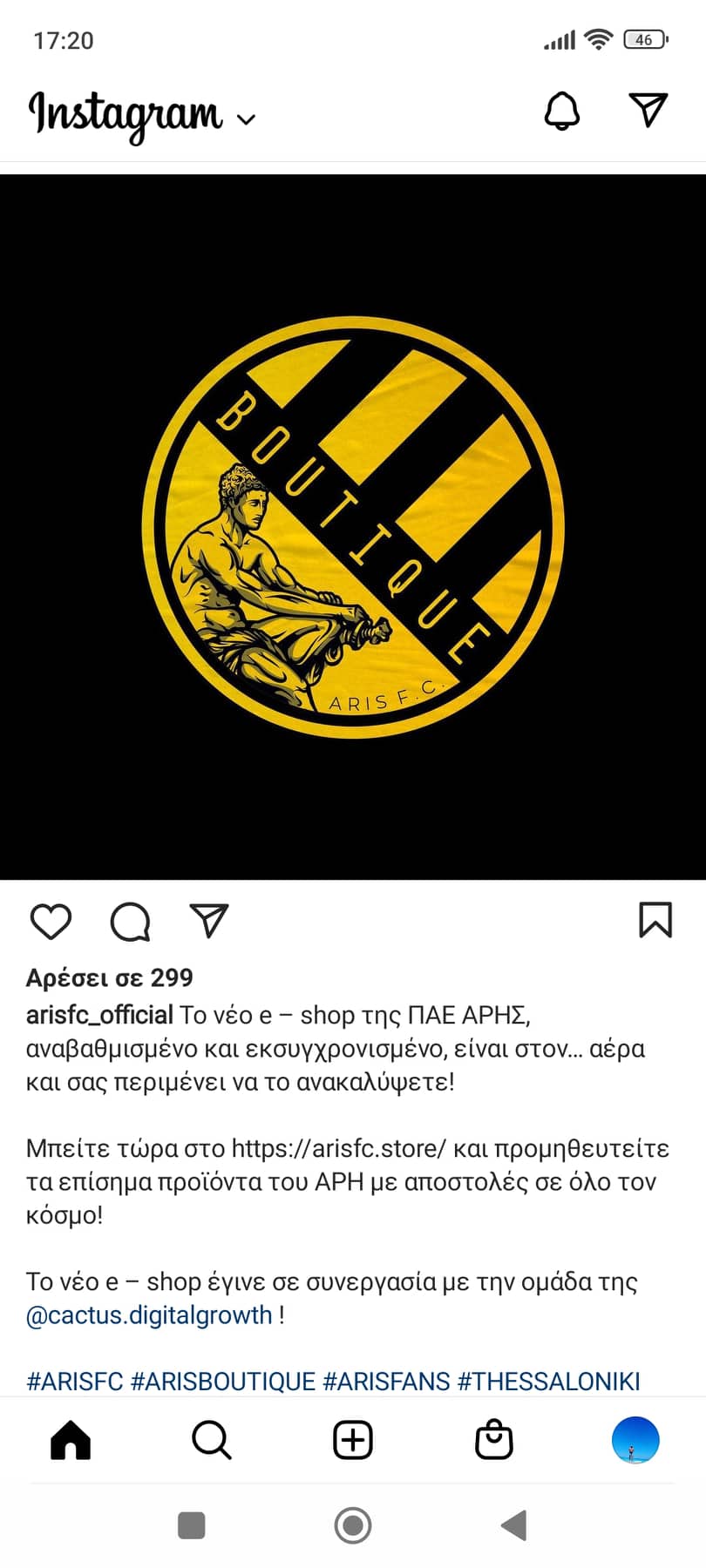Open the #ARISBOUTIQUE hashtag
706x1568 pixels.
point(222,1381)
